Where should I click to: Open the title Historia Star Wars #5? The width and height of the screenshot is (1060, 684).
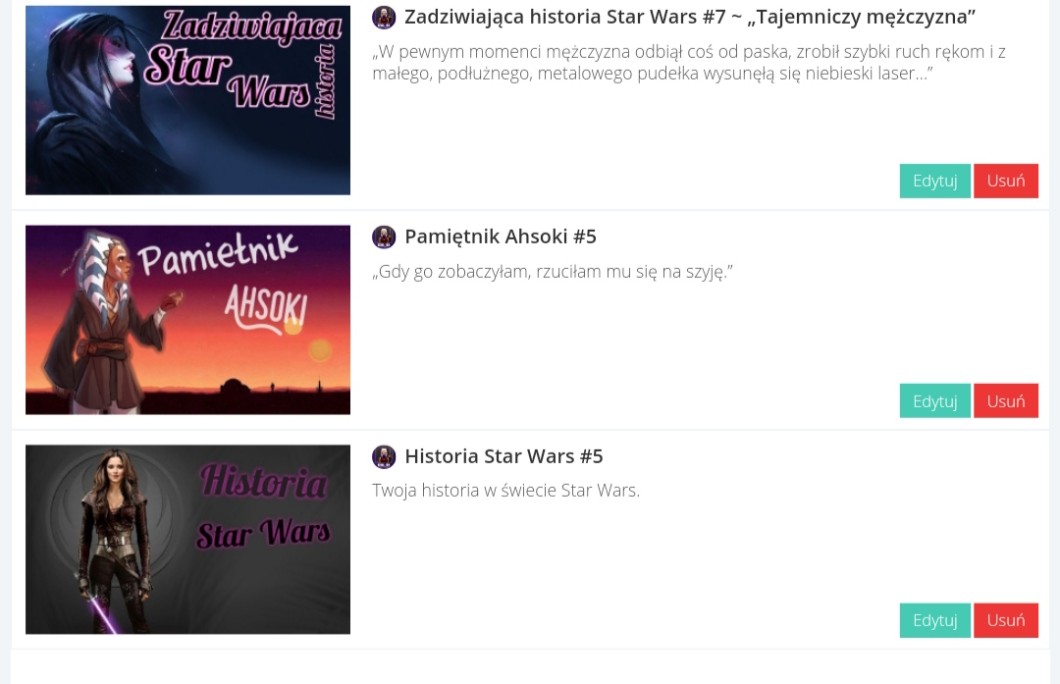click(503, 457)
